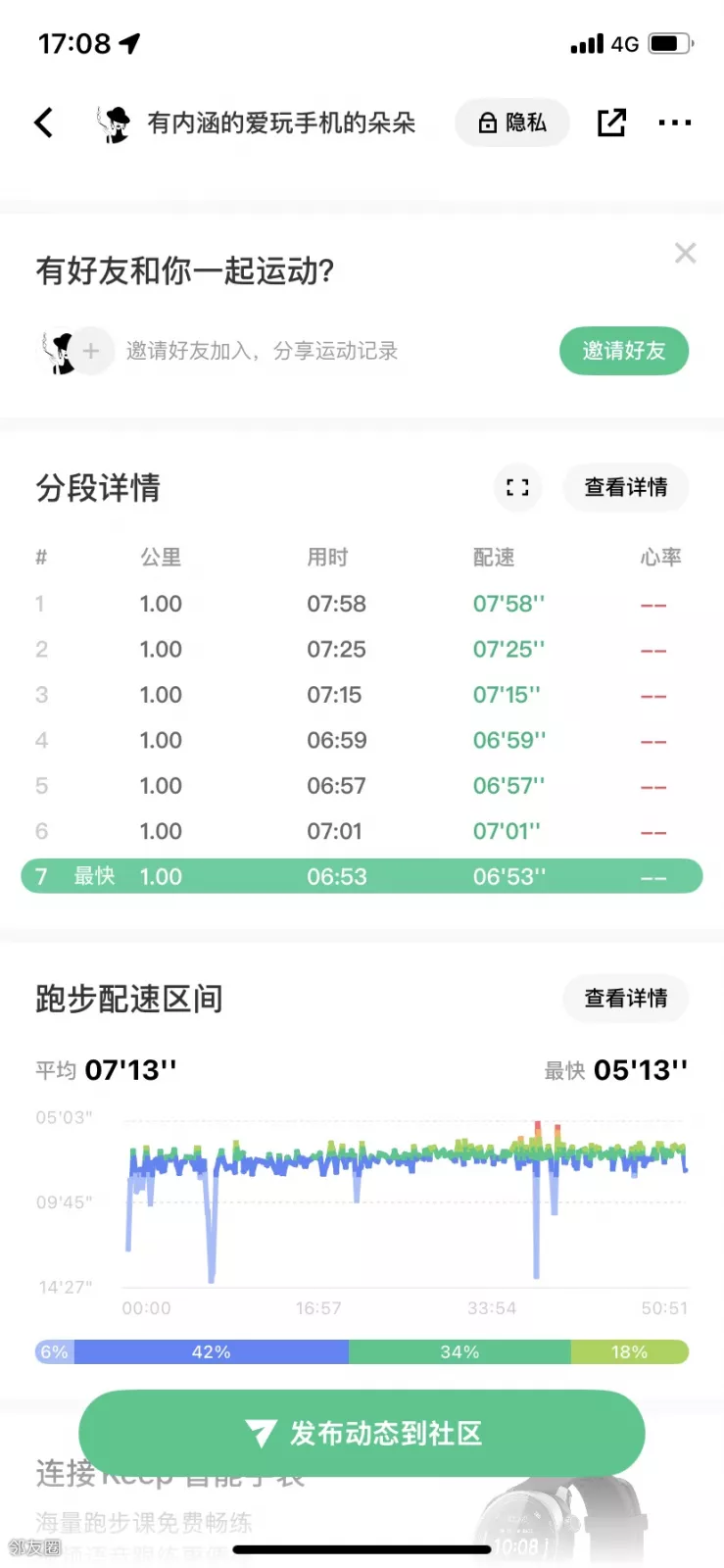Open the three-dot overflow menu
Image resolution: width=724 pixels, height=1568 pixels.
675,122
